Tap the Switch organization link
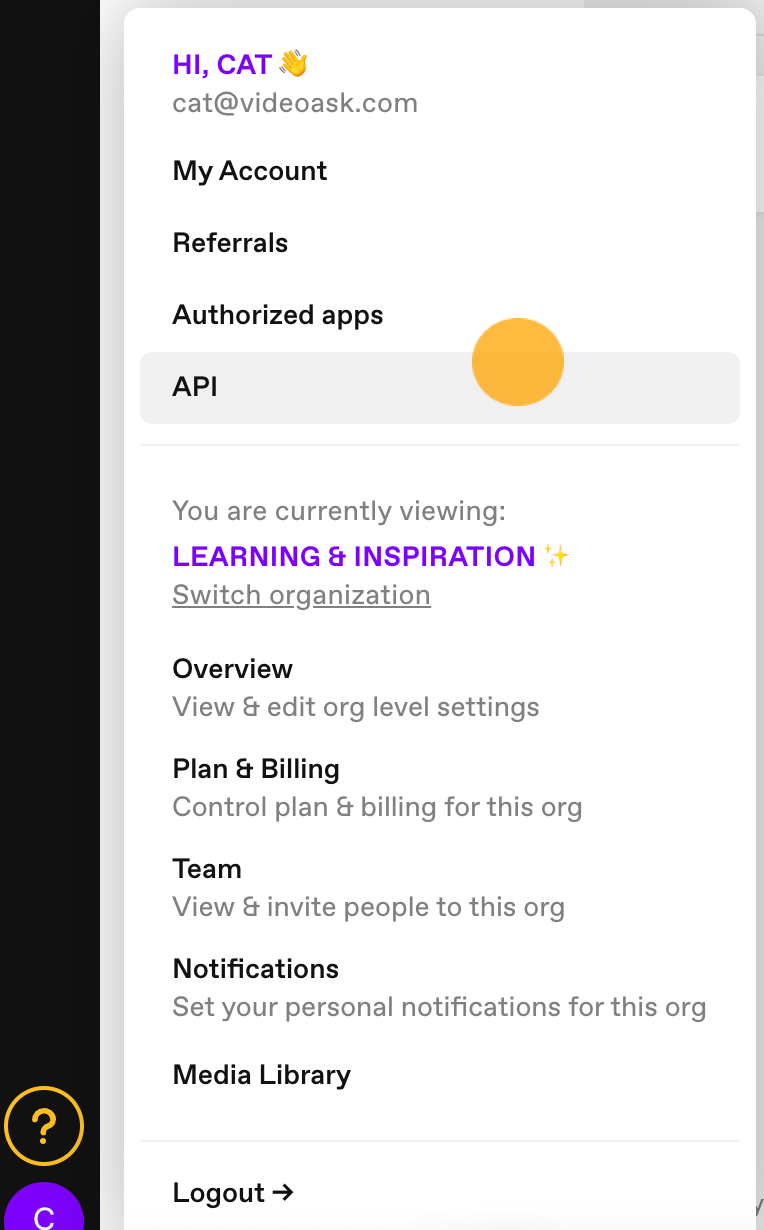Image resolution: width=764 pixels, height=1230 pixels. pos(301,595)
